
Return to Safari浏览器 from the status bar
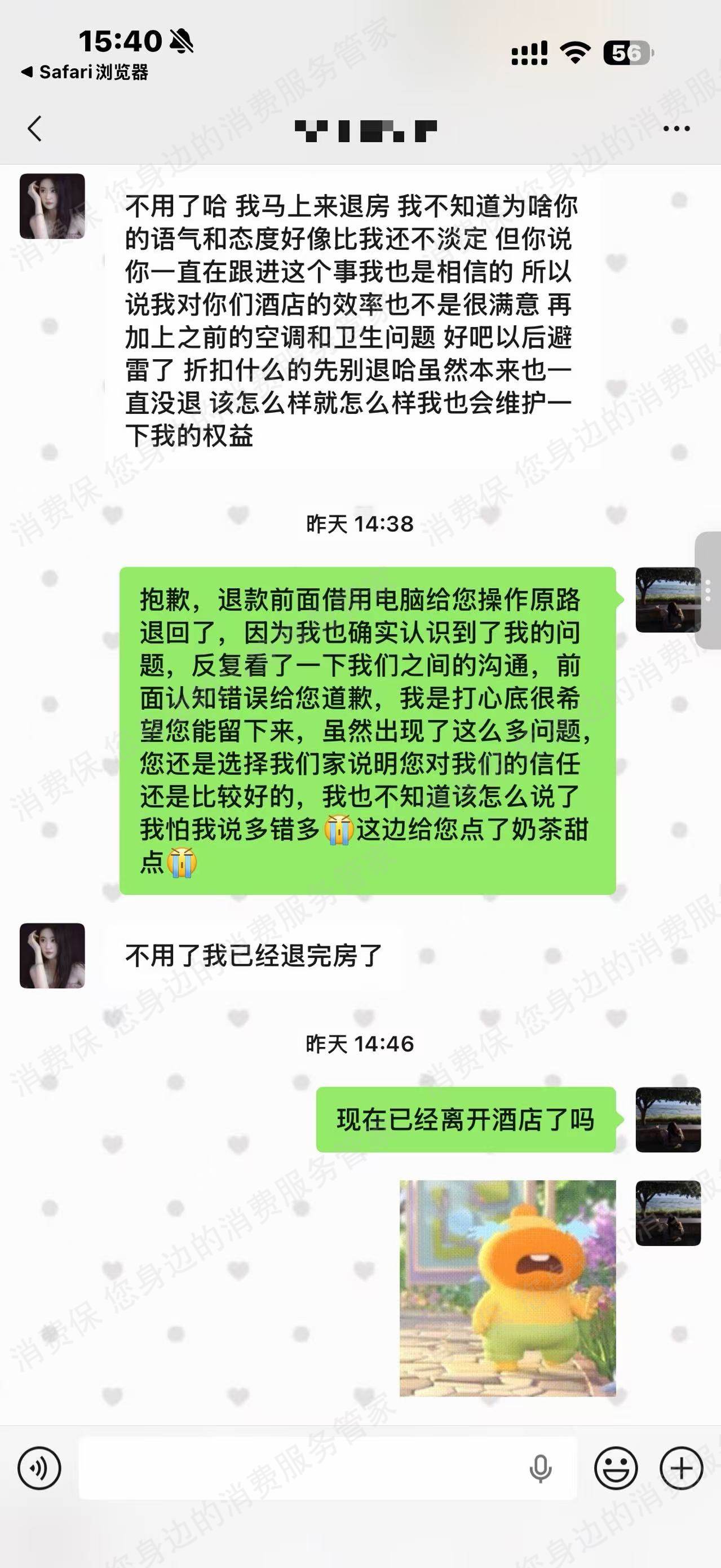tap(85, 72)
